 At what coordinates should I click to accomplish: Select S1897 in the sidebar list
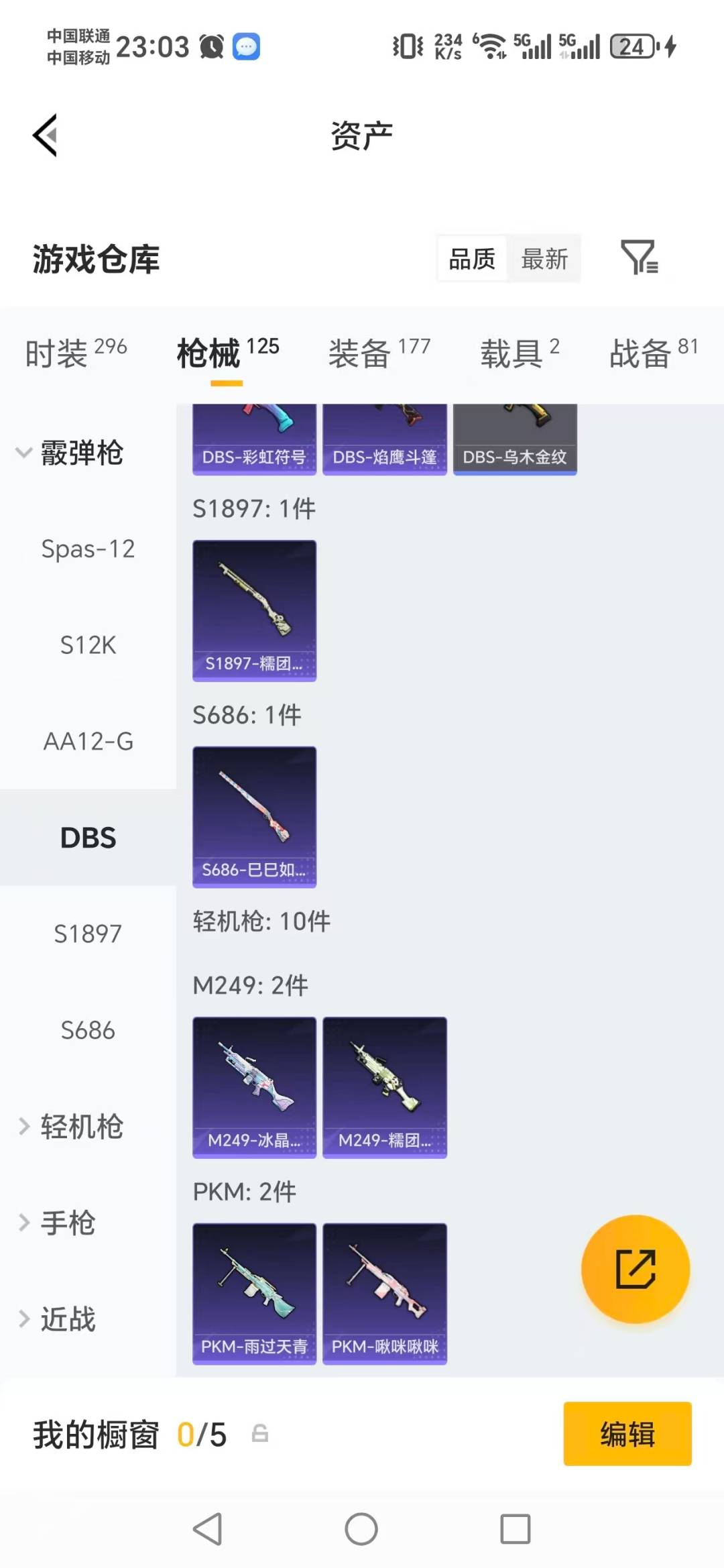click(88, 934)
